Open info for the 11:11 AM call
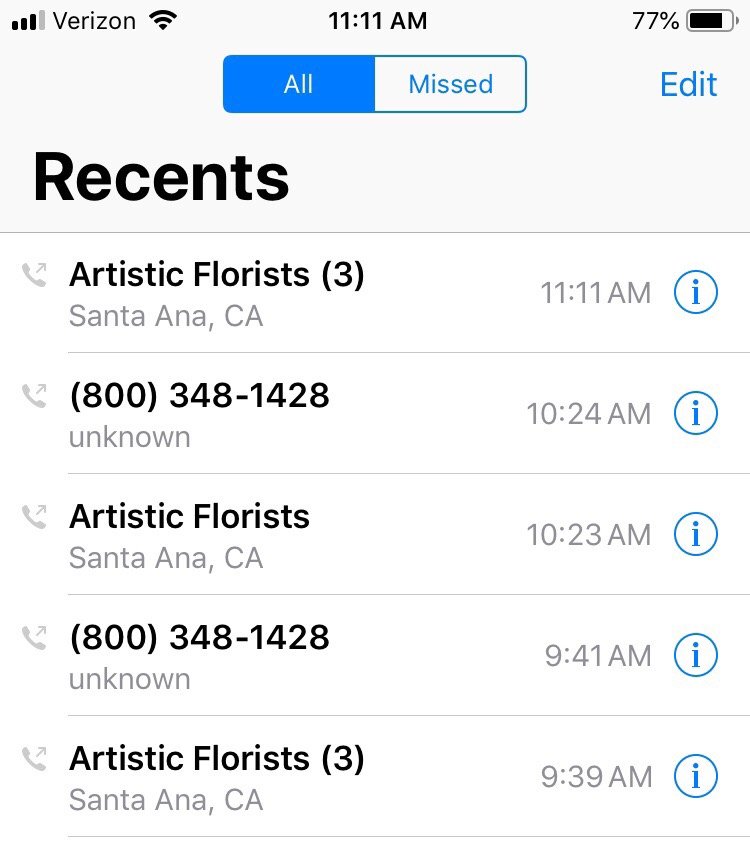 (x=696, y=293)
